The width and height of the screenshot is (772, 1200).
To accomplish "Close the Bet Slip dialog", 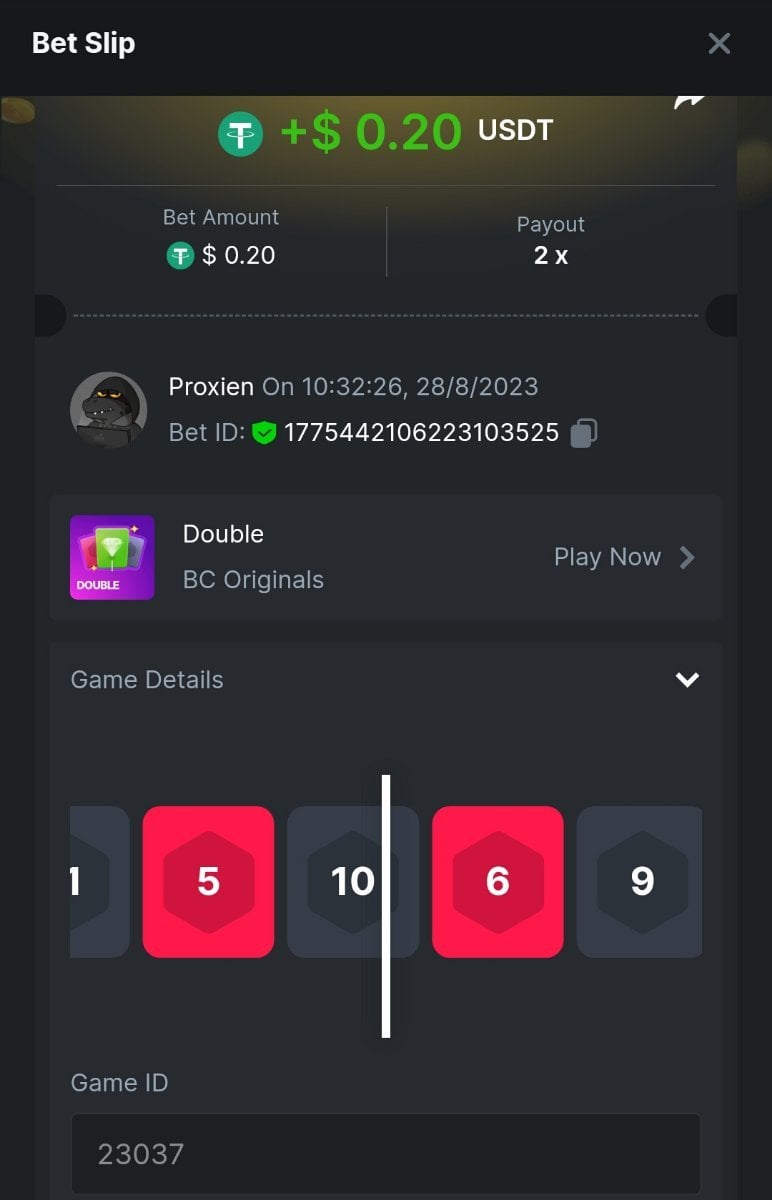I will click(719, 43).
